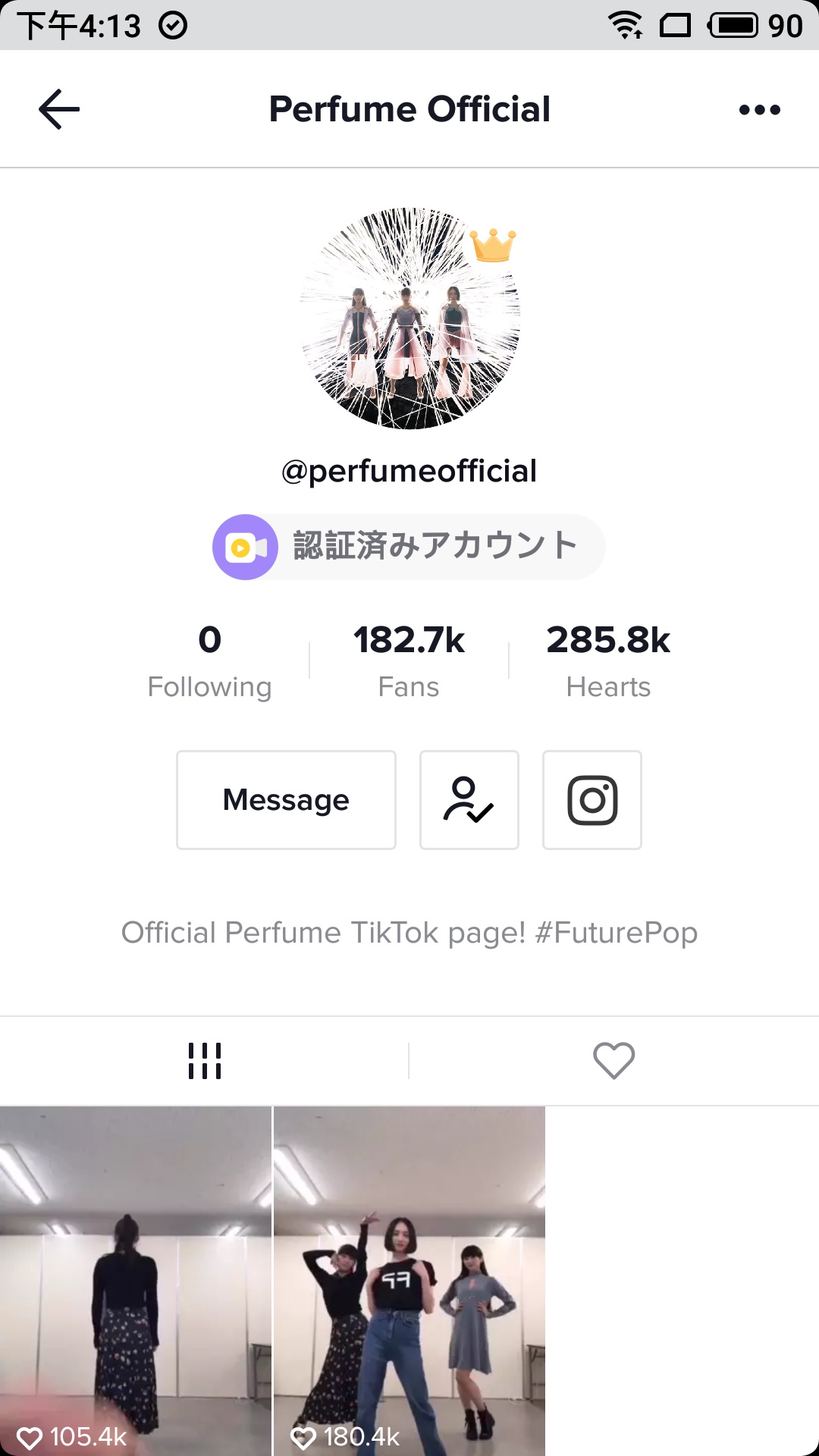This screenshot has height=1456, width=819.
Task: Tap the following status person-check button
Action: (x=469, y=800)
